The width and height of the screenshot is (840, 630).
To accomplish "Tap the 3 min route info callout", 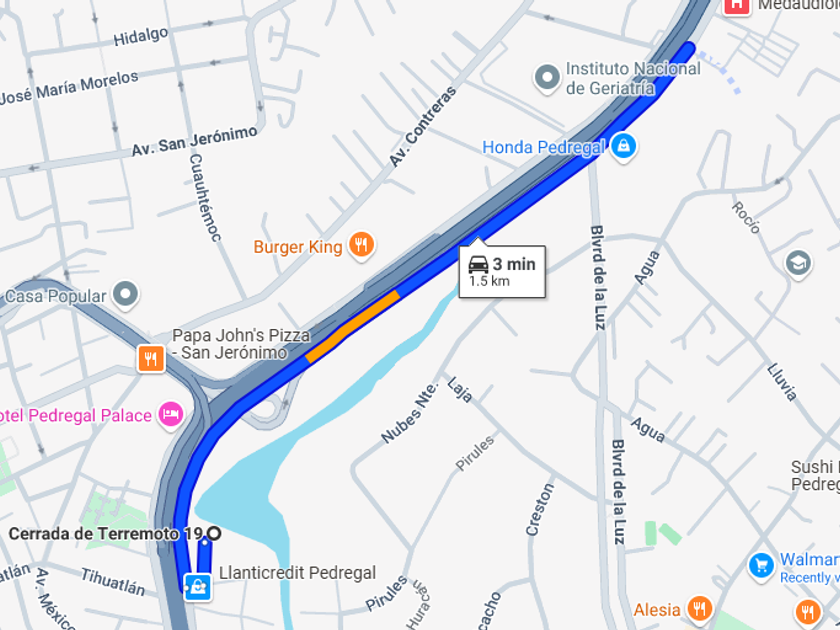I will click(502, 271).
